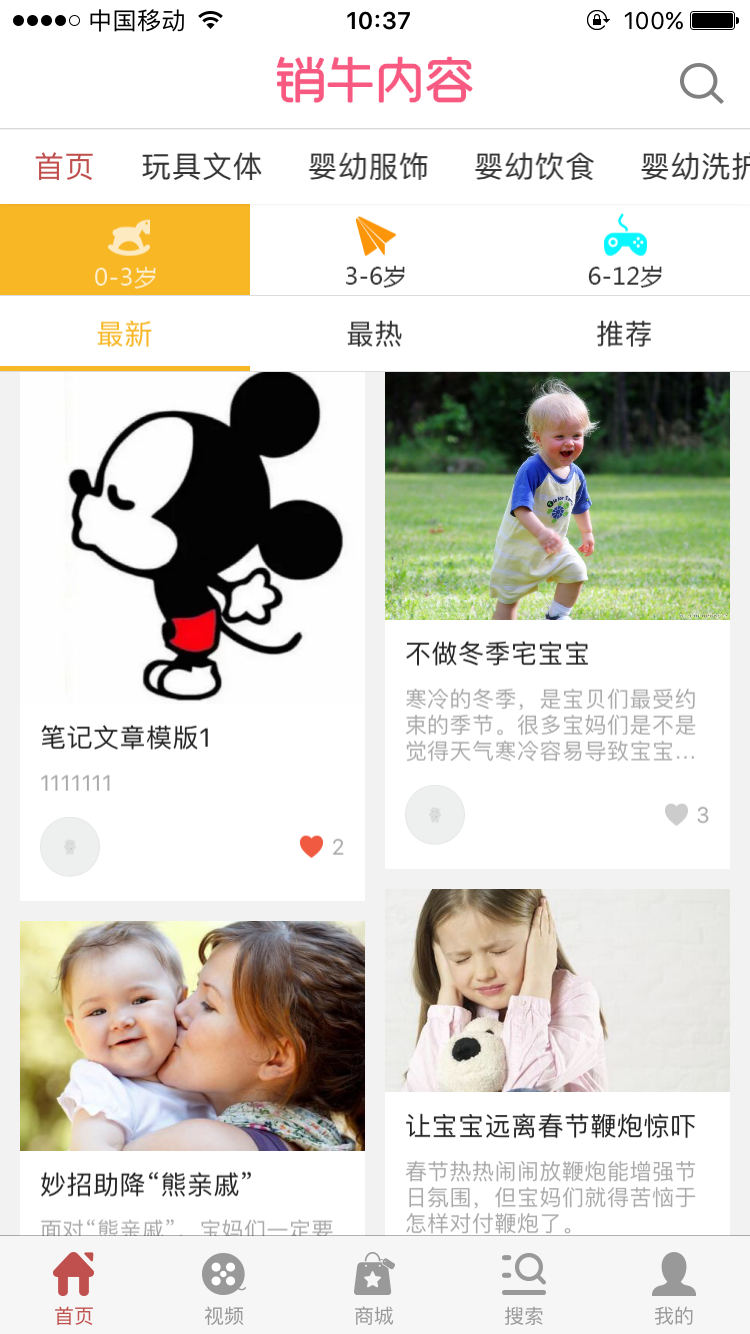Viewport: 750px width, 1334px height.
Task: Like the 不做冬季宅宝宝 post
Action: tap(677, 815)
